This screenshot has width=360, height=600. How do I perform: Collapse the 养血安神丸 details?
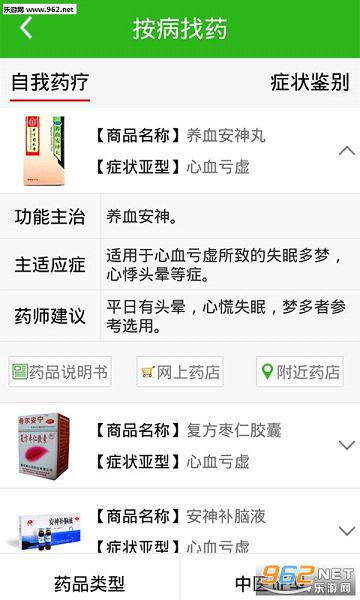(347, 151)
